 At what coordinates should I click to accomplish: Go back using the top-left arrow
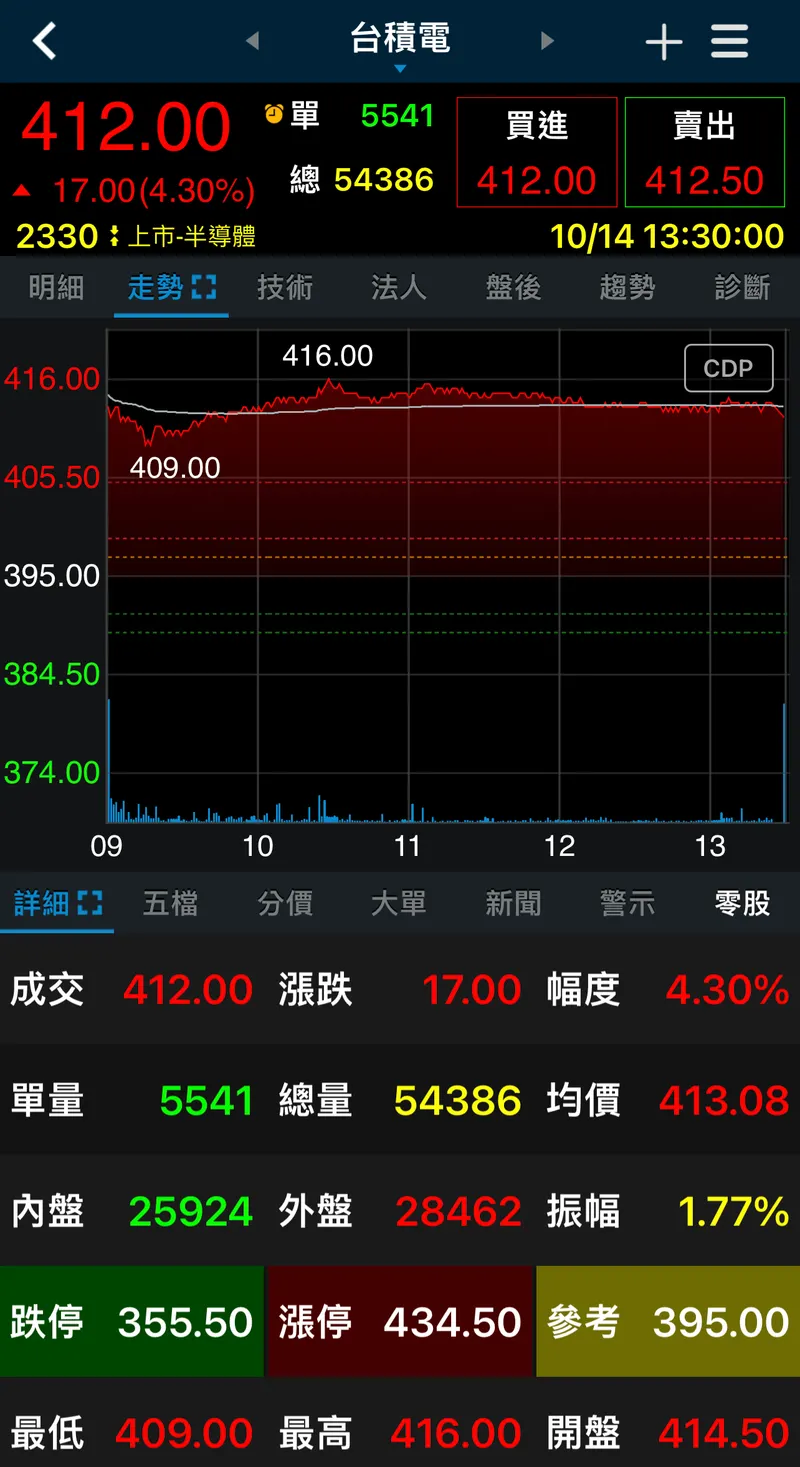(x=44, y=41)
